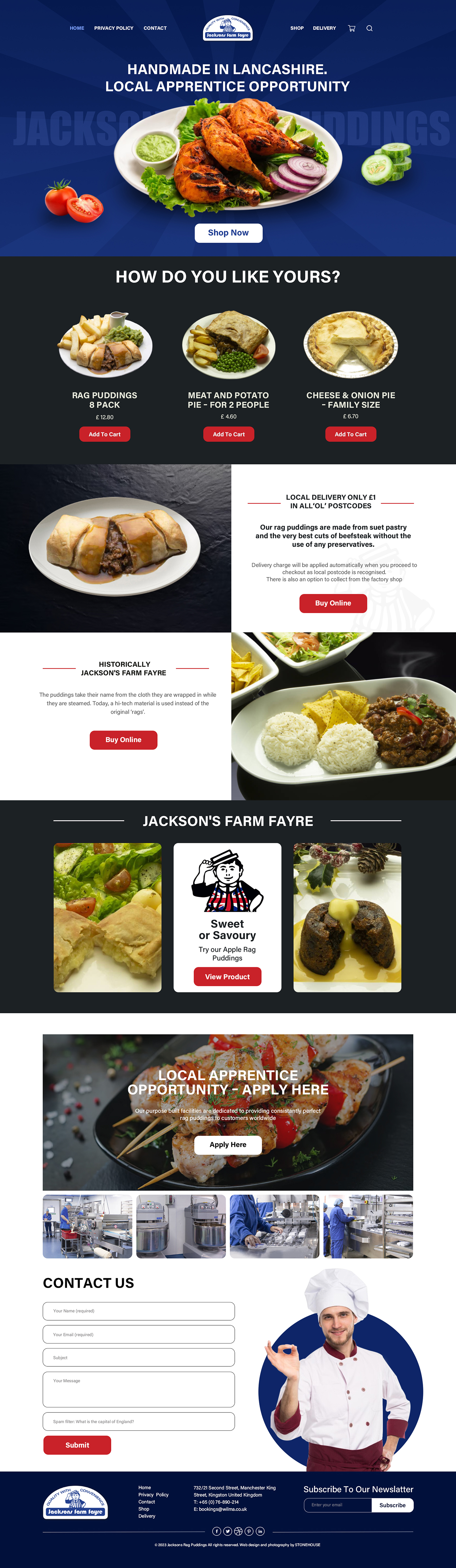456x1568 pixels.
Task: Buy Online under Local Delivery section
Action: (333, 603)
